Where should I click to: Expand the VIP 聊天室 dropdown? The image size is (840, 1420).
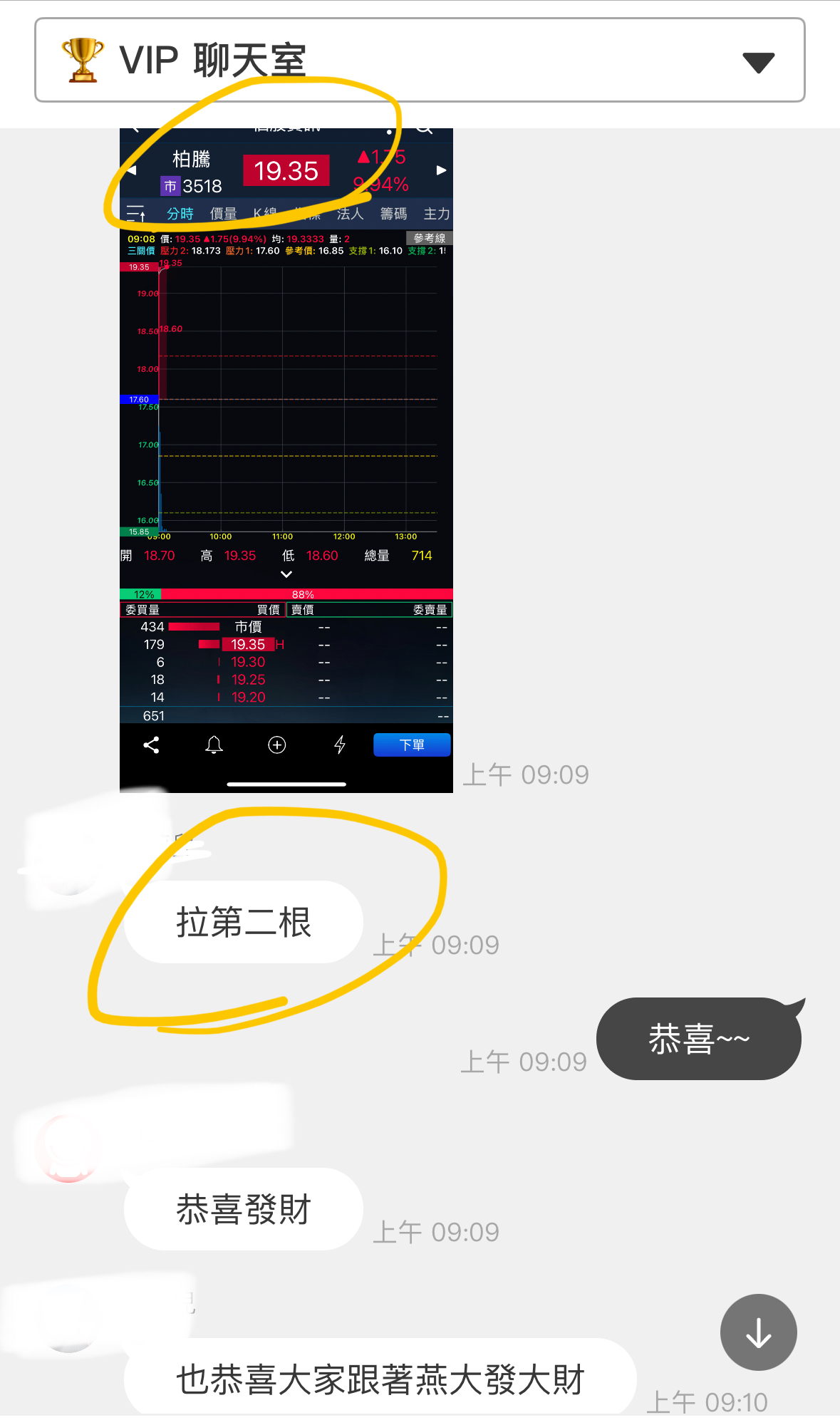pyautogui.click(x=757, y=62)
